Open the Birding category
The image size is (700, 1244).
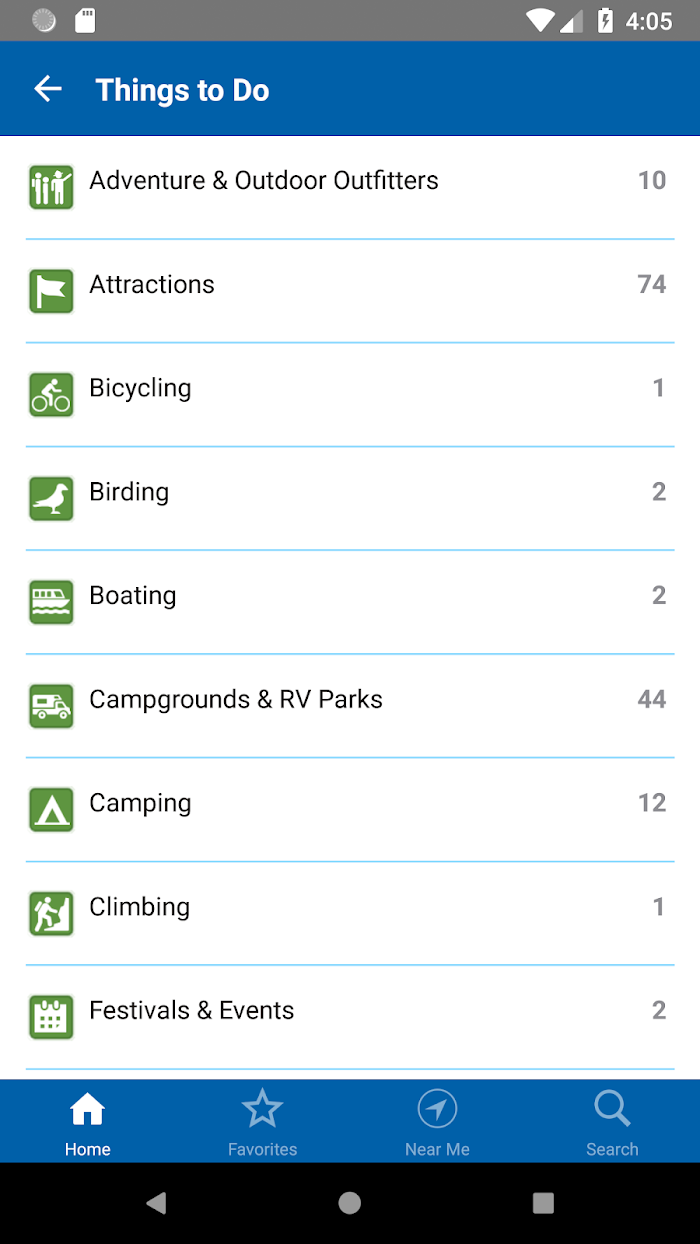click(x=350, y=499)
